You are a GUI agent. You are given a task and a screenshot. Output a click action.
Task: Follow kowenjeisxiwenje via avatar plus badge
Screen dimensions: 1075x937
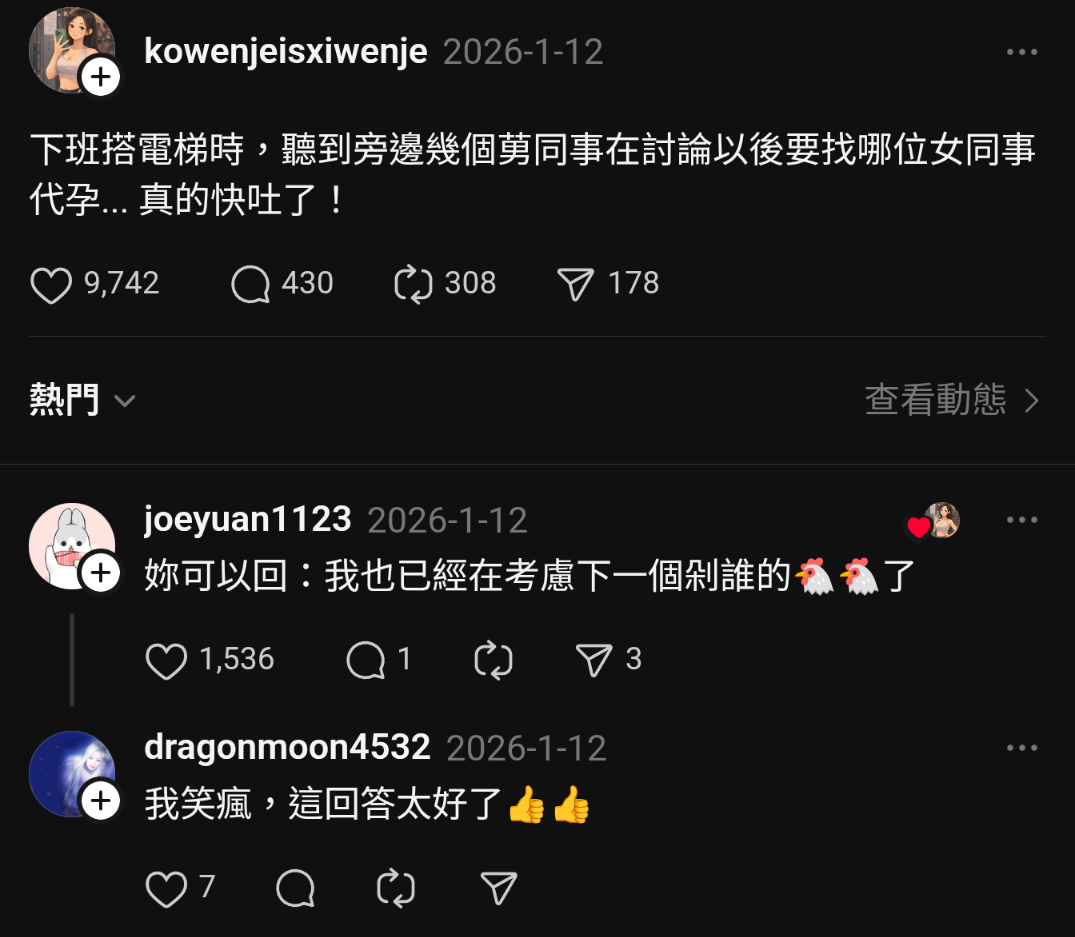click(x=101, y=77)
